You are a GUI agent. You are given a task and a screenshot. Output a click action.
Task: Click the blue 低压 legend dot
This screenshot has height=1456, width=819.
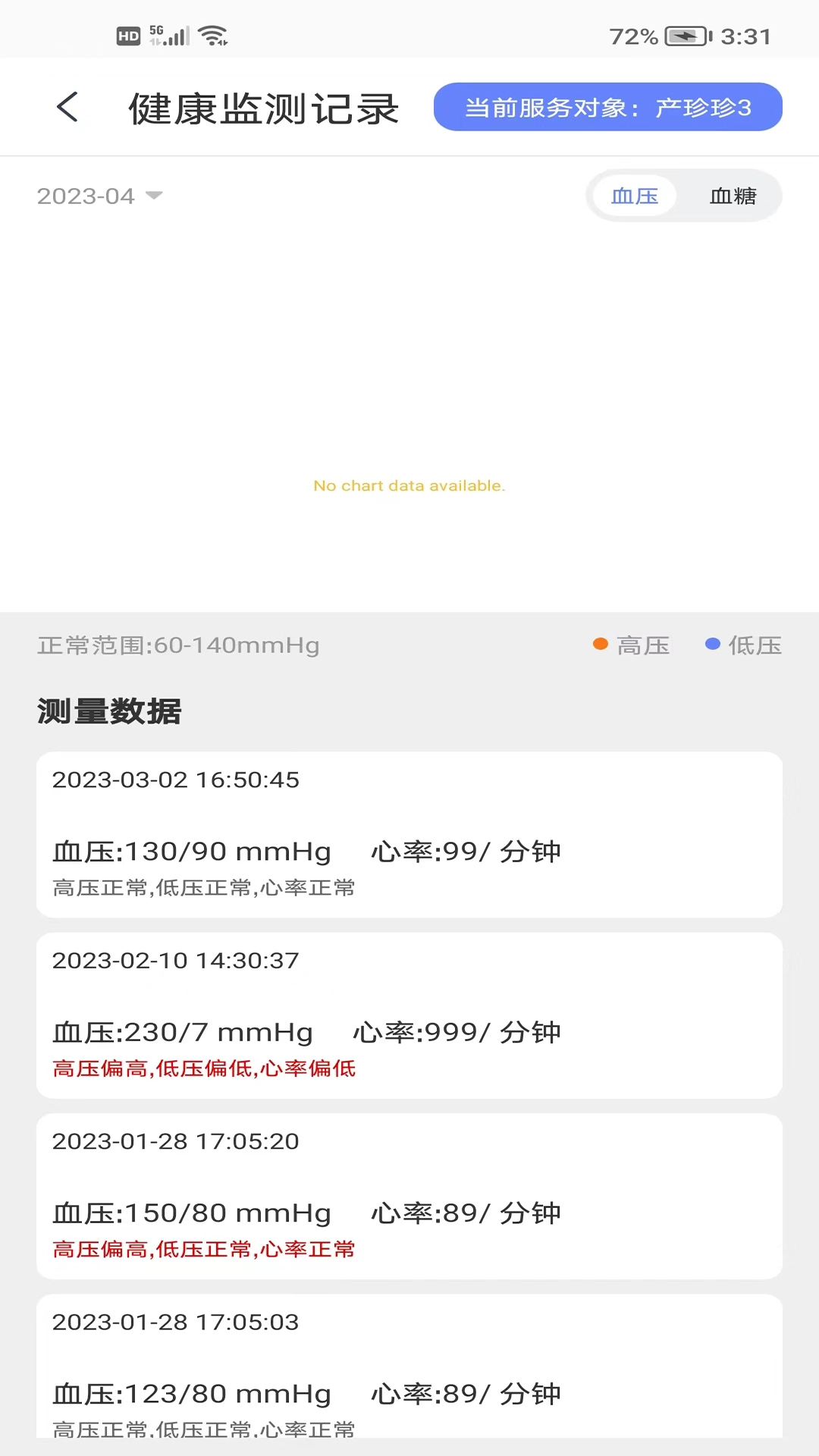[712, 644]
